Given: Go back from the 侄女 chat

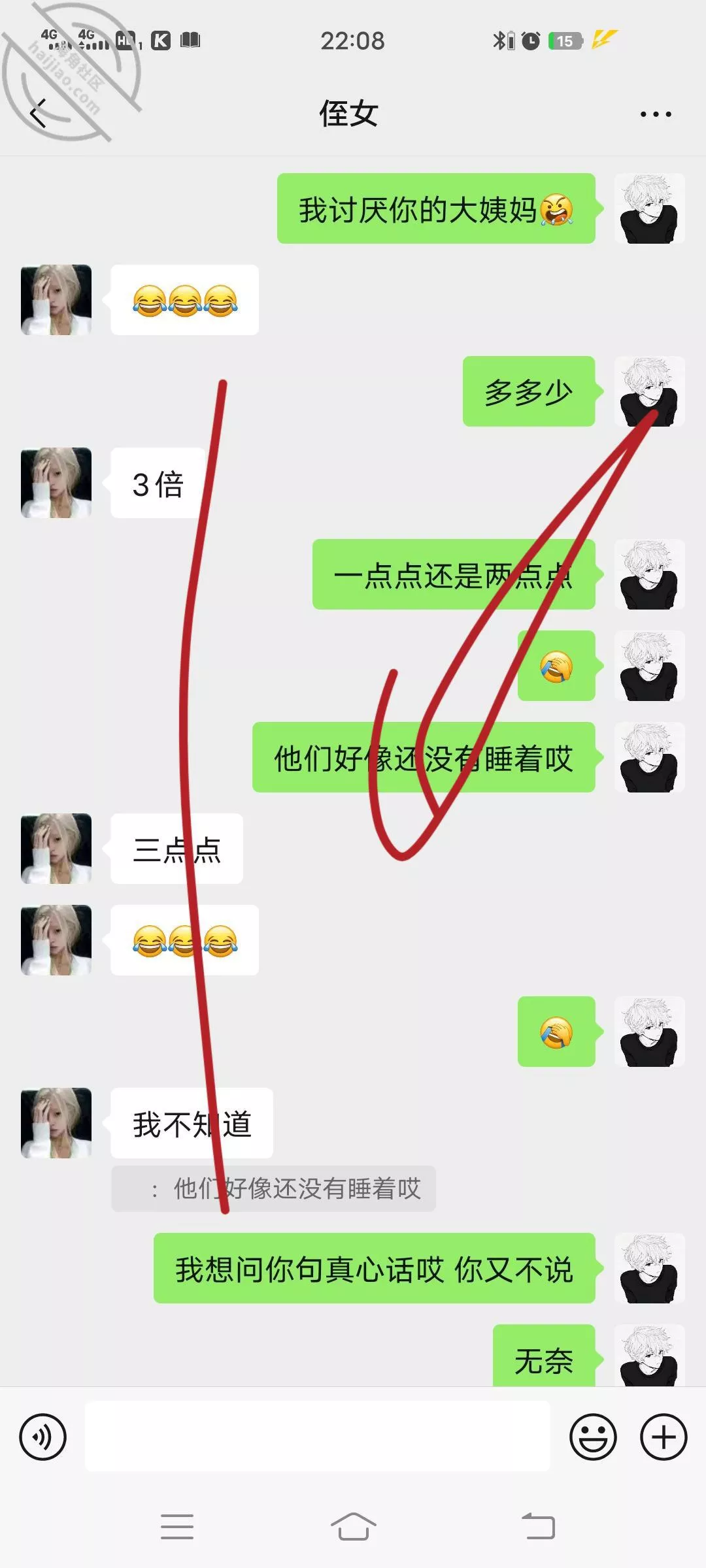Looking at the screenshot, I should pos(39,114).
